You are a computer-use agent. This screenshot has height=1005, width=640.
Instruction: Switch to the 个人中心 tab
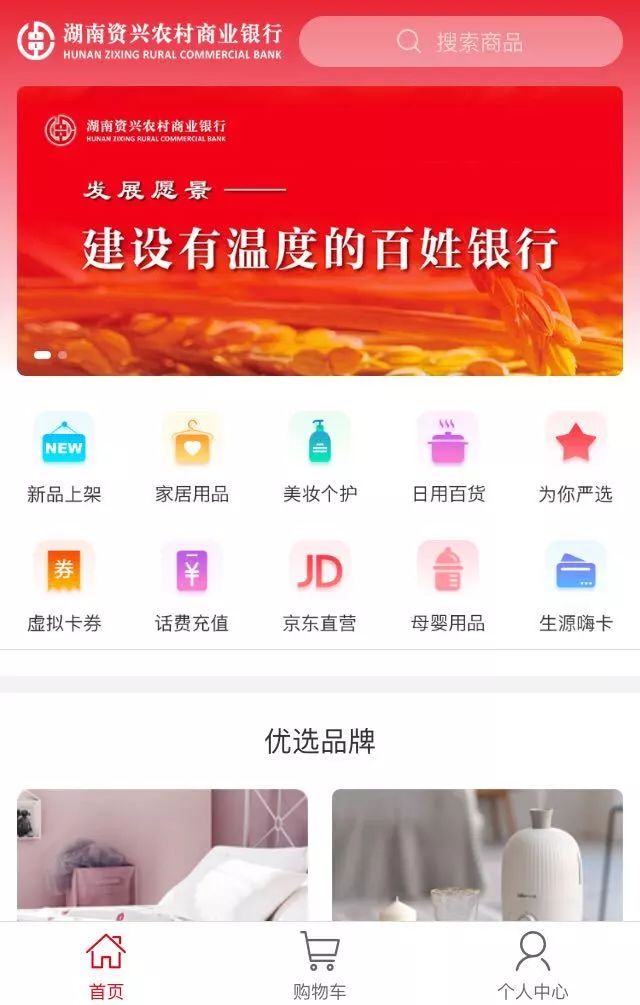tap(533, 964)
